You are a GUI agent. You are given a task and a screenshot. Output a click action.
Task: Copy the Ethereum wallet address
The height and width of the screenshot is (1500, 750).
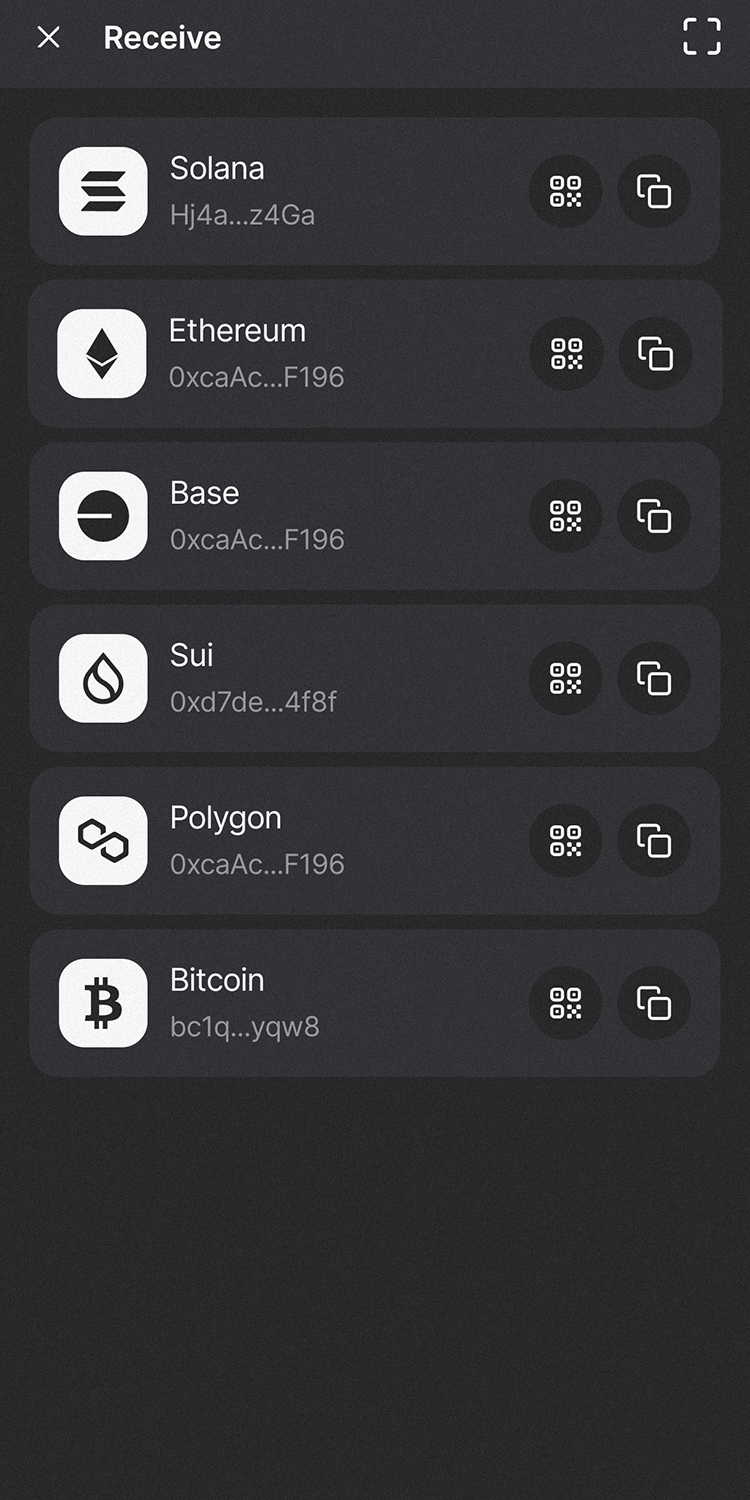[654, 355]
